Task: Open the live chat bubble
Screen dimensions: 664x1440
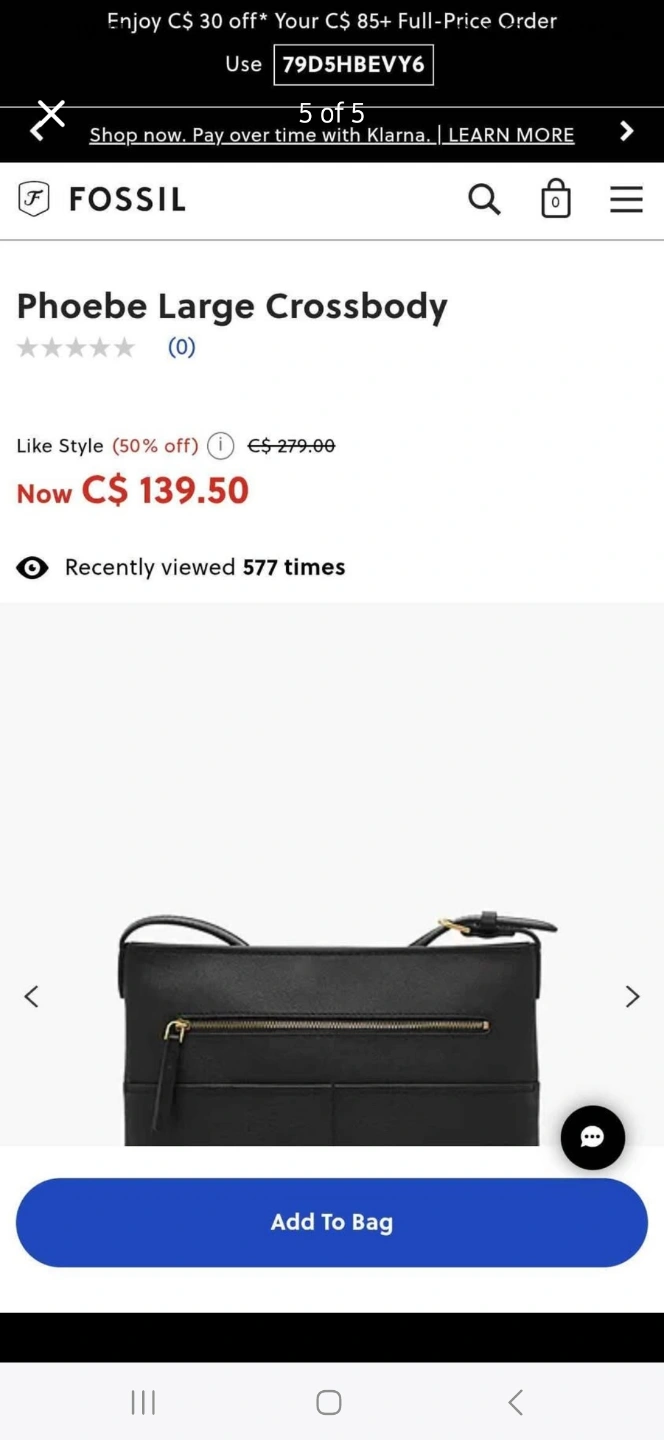Action: click(593, 1137)
